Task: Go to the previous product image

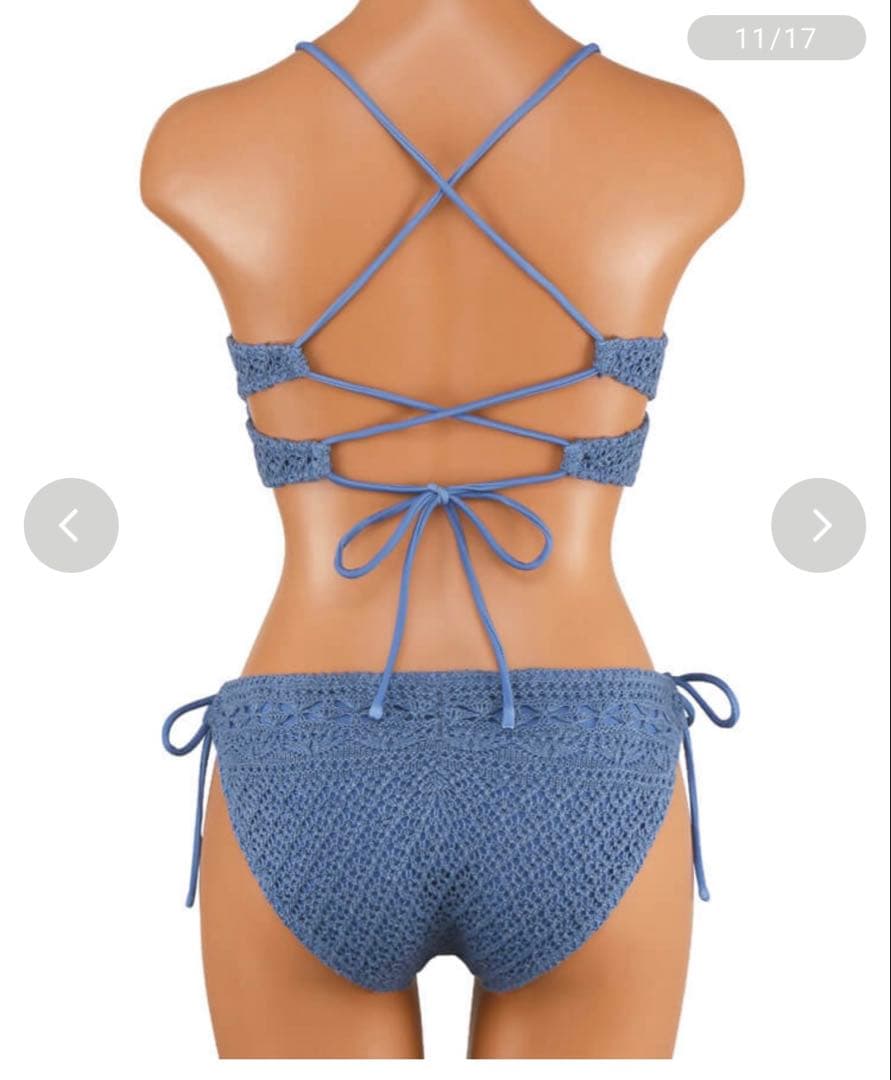Action: (71, 525)
